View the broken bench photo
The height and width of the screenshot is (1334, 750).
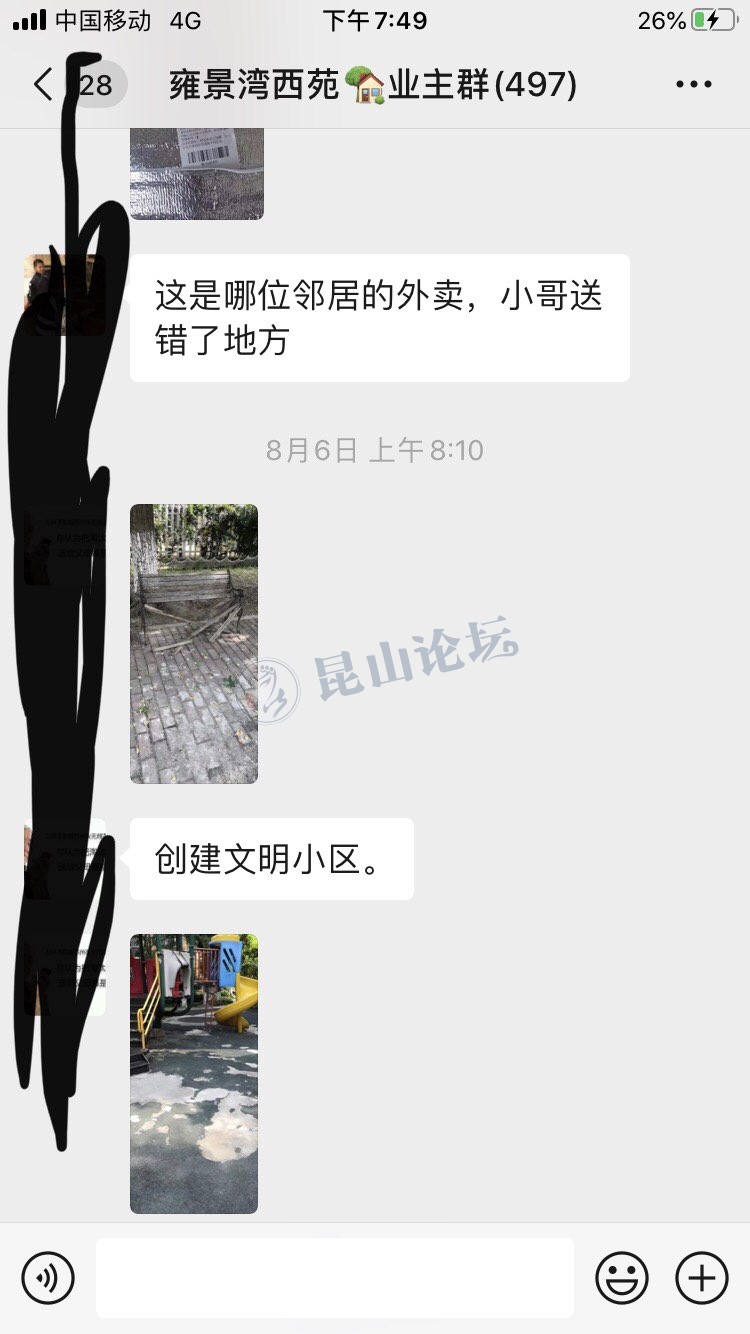194,643
